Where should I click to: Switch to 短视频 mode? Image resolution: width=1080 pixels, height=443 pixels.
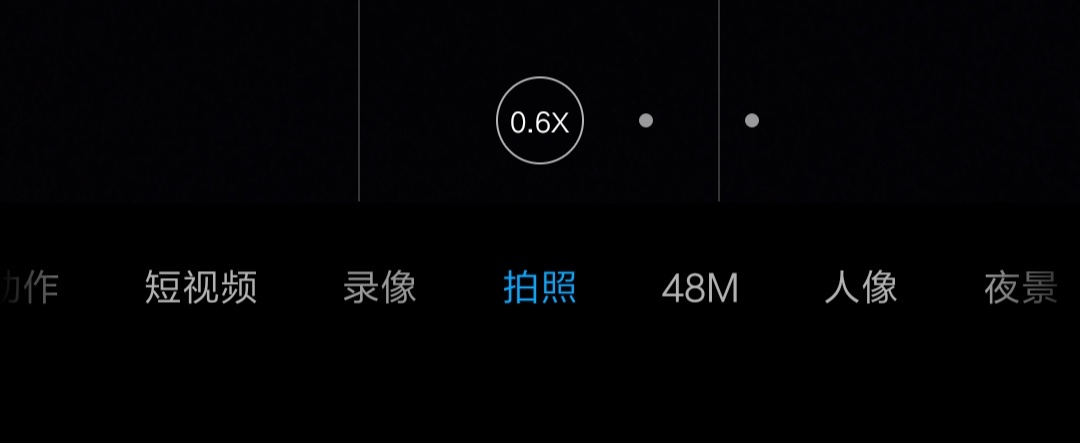(x=201, y=288)
